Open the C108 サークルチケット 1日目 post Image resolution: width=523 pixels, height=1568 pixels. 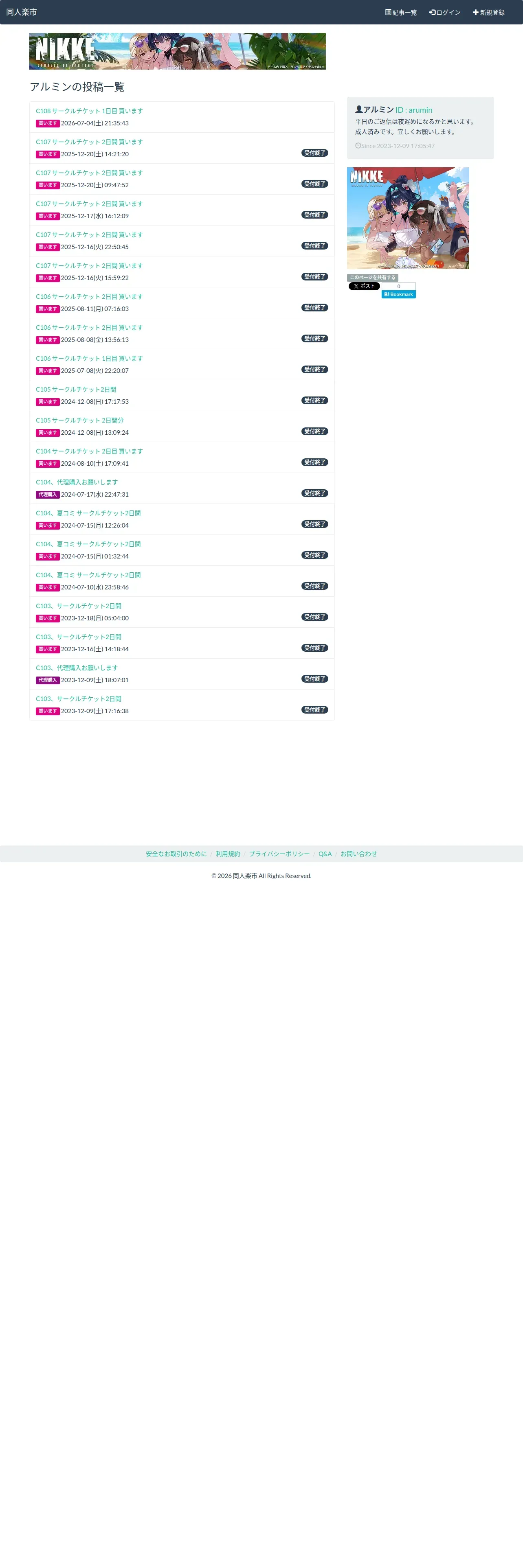tap(89, 111)
